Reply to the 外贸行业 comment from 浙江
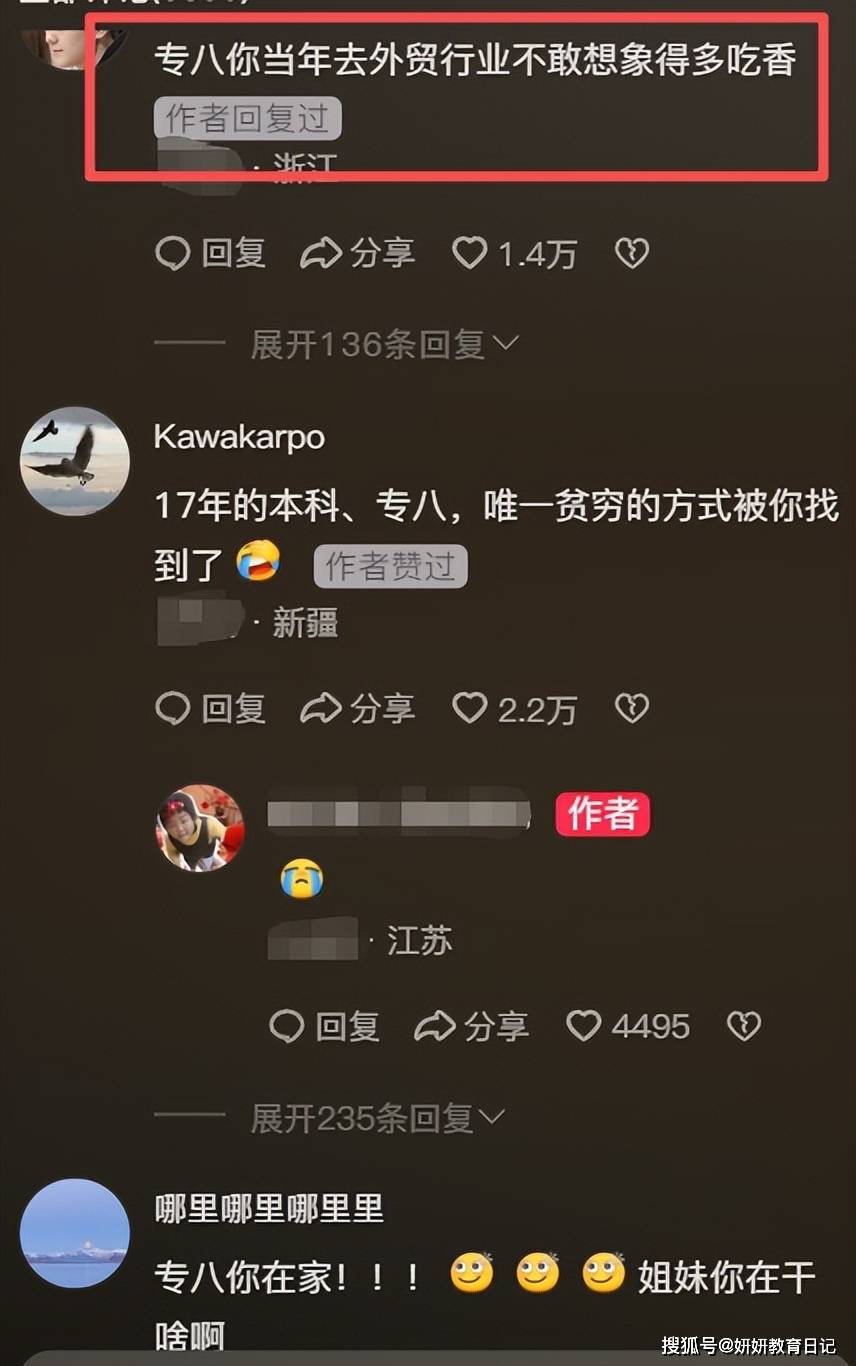Image resolution: width=856 pixels, height=1366 pixels. tap(211, 254)
